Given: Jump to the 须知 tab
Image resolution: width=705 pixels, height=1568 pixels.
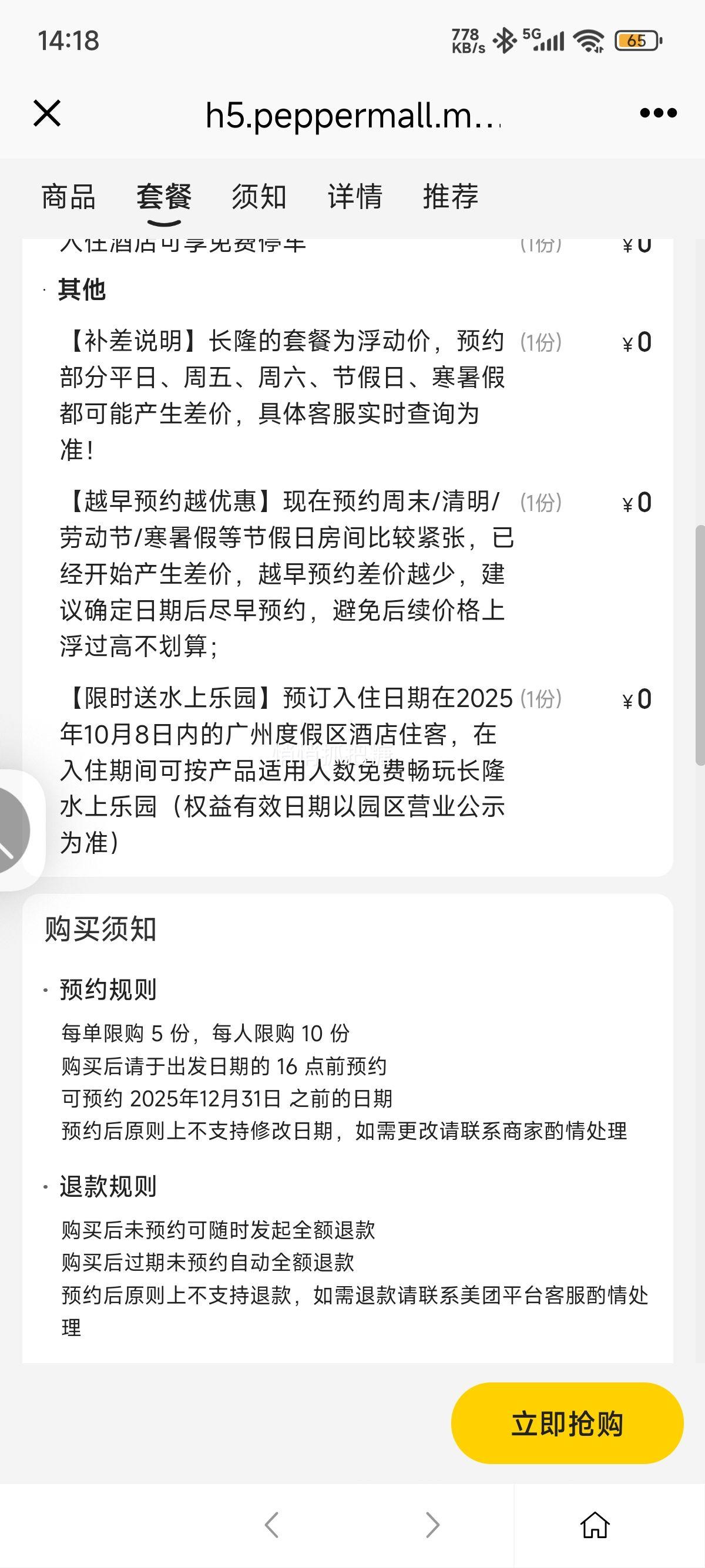Looking at the screenshot, I should pyautogui.click(x=258, y=197).
